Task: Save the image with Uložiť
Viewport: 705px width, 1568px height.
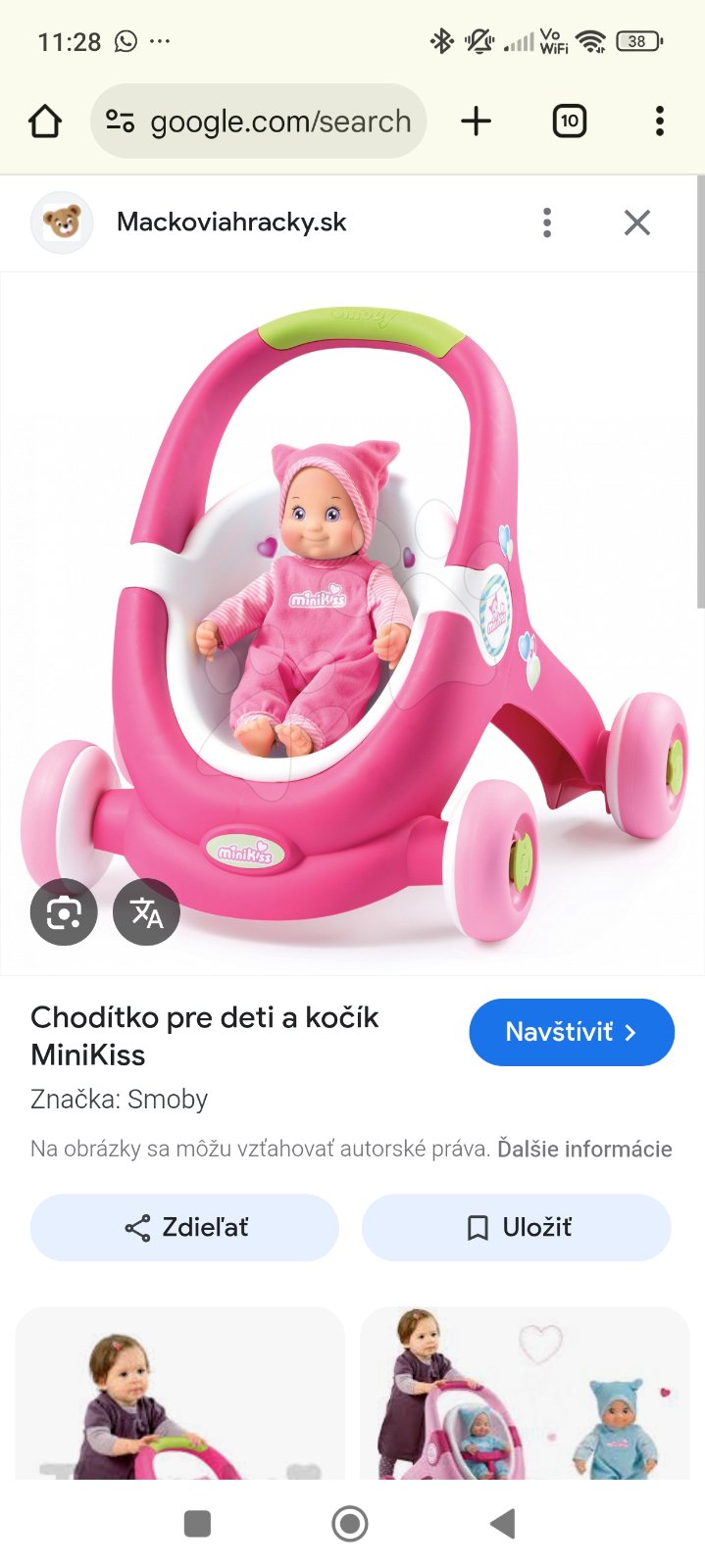Action: pos(517,1227)
